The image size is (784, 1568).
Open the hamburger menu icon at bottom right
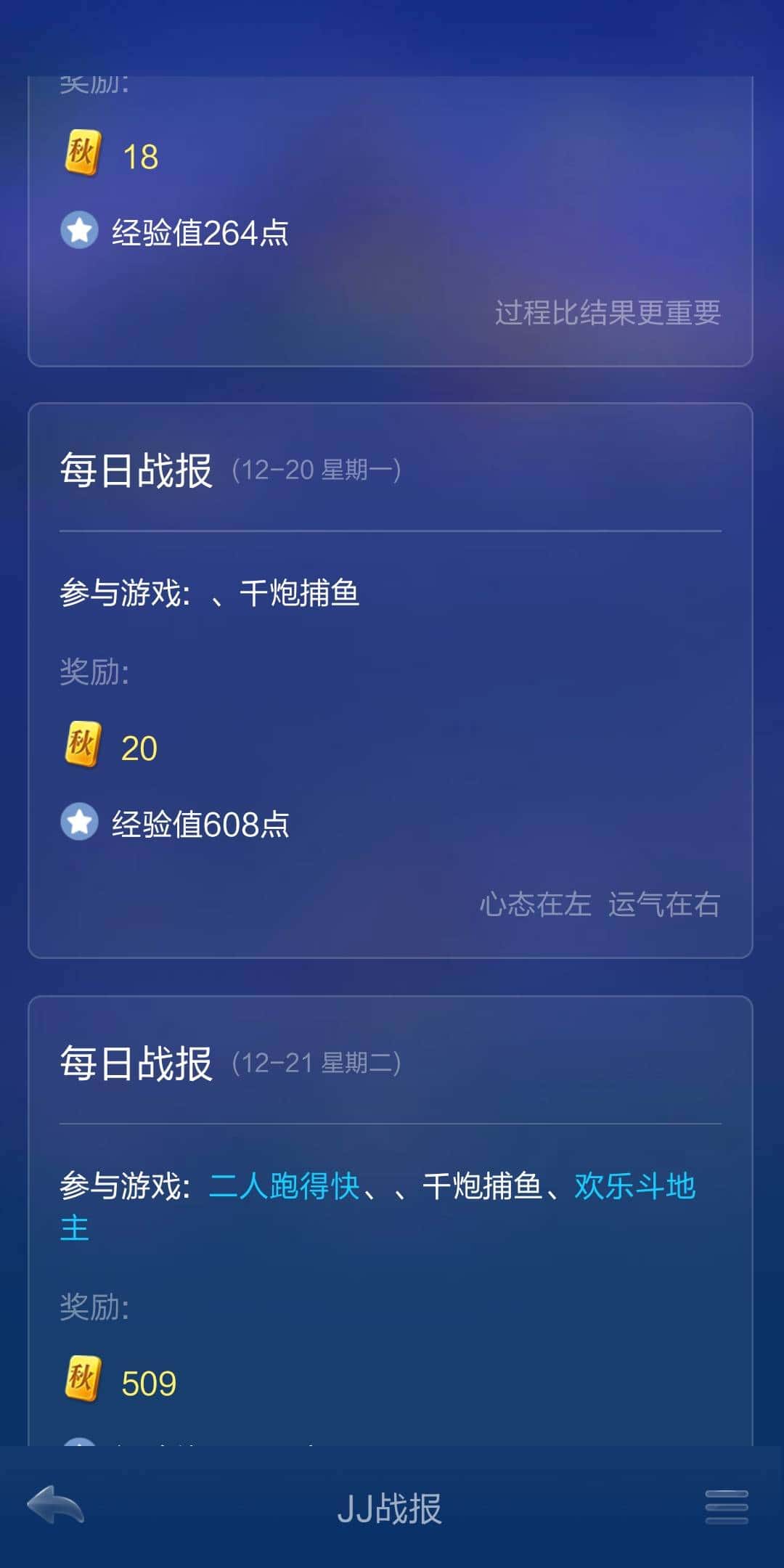[726, 1506]
